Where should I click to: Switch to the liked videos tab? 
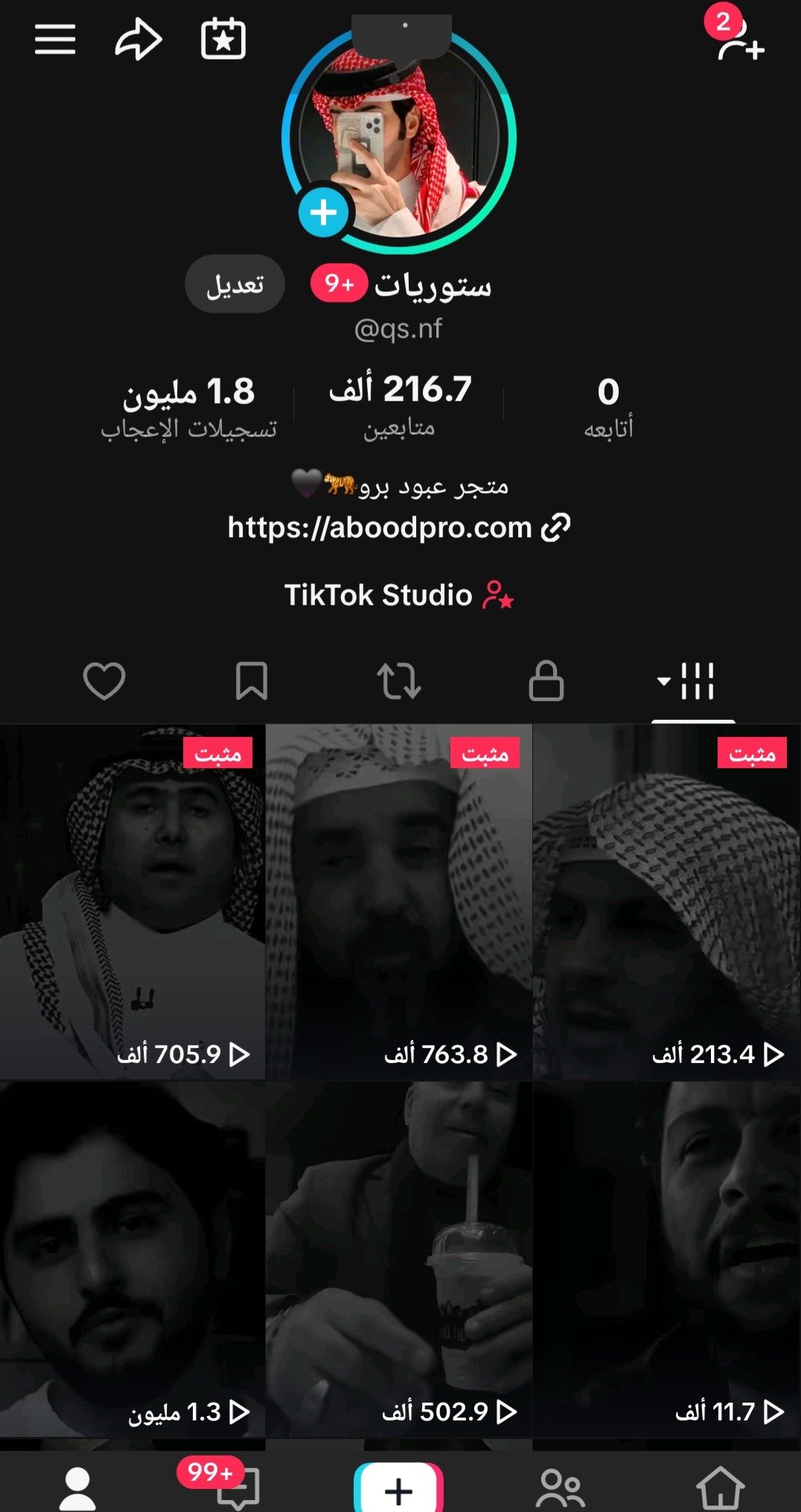pyautogui.click(x=104, y=680)
